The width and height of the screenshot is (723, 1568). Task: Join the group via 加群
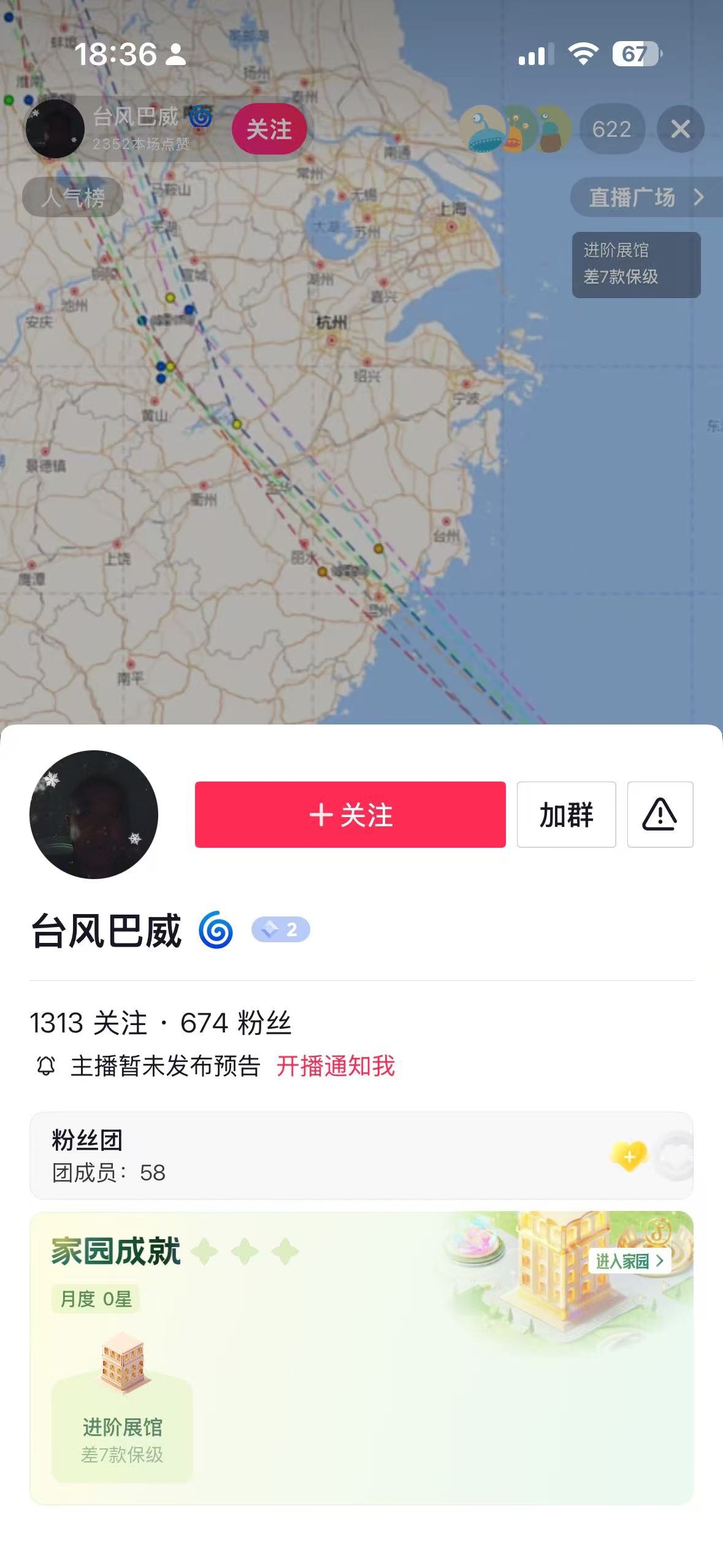point(566,815)
